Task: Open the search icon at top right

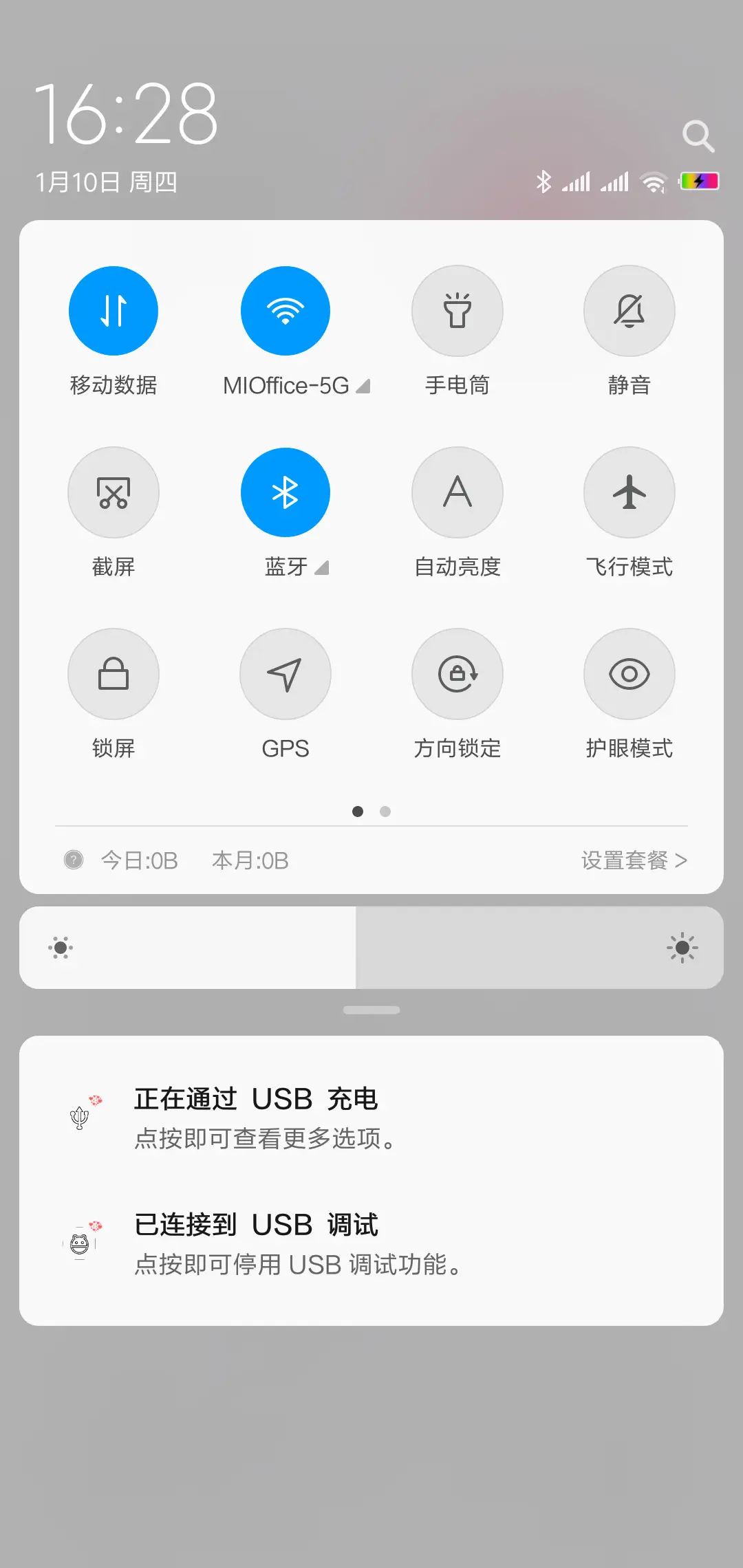Action: point(699,135)
